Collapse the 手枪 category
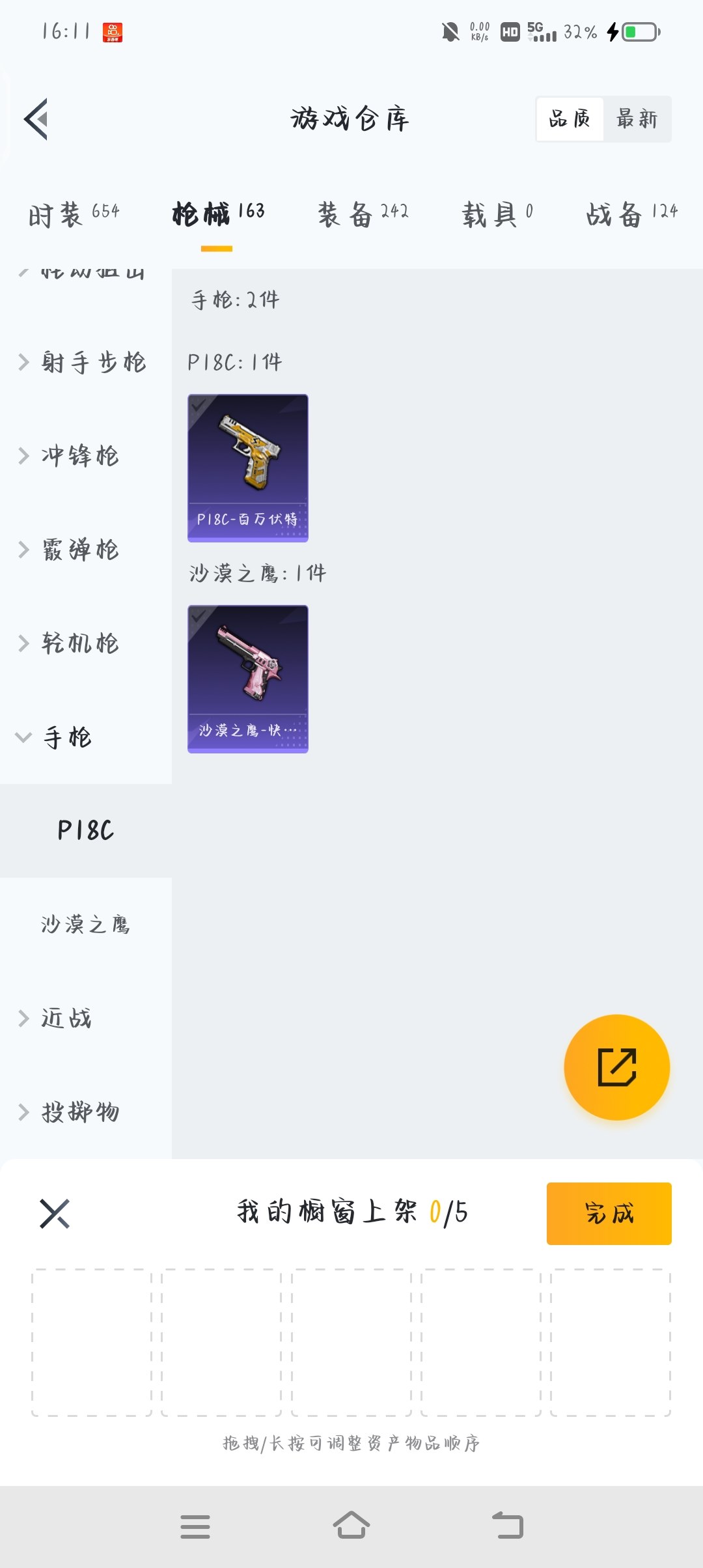The image size is (703, 1568). [x=56, y=737]
